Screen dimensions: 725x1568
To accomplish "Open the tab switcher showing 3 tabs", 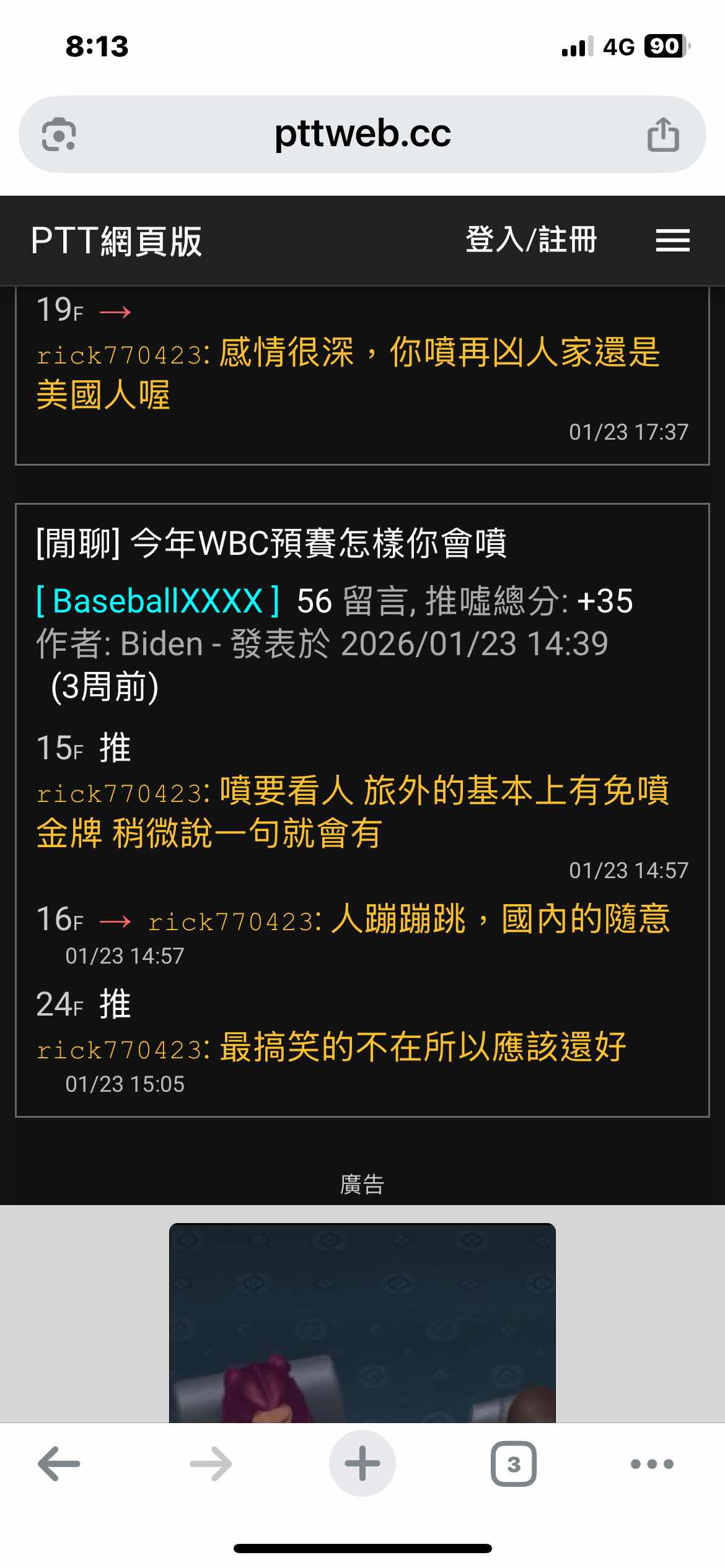I will (x=514, y=1464).
